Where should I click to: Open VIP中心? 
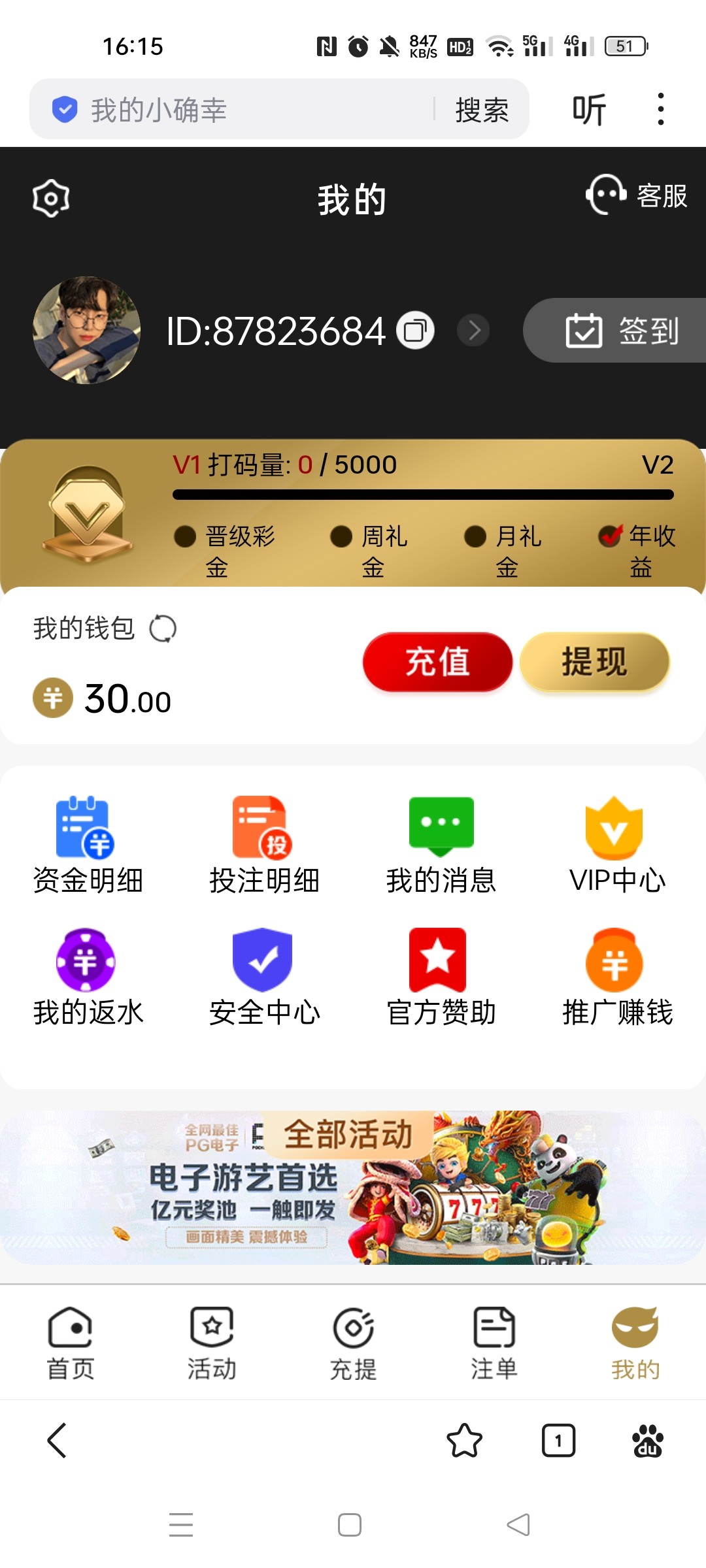[616, 845]
